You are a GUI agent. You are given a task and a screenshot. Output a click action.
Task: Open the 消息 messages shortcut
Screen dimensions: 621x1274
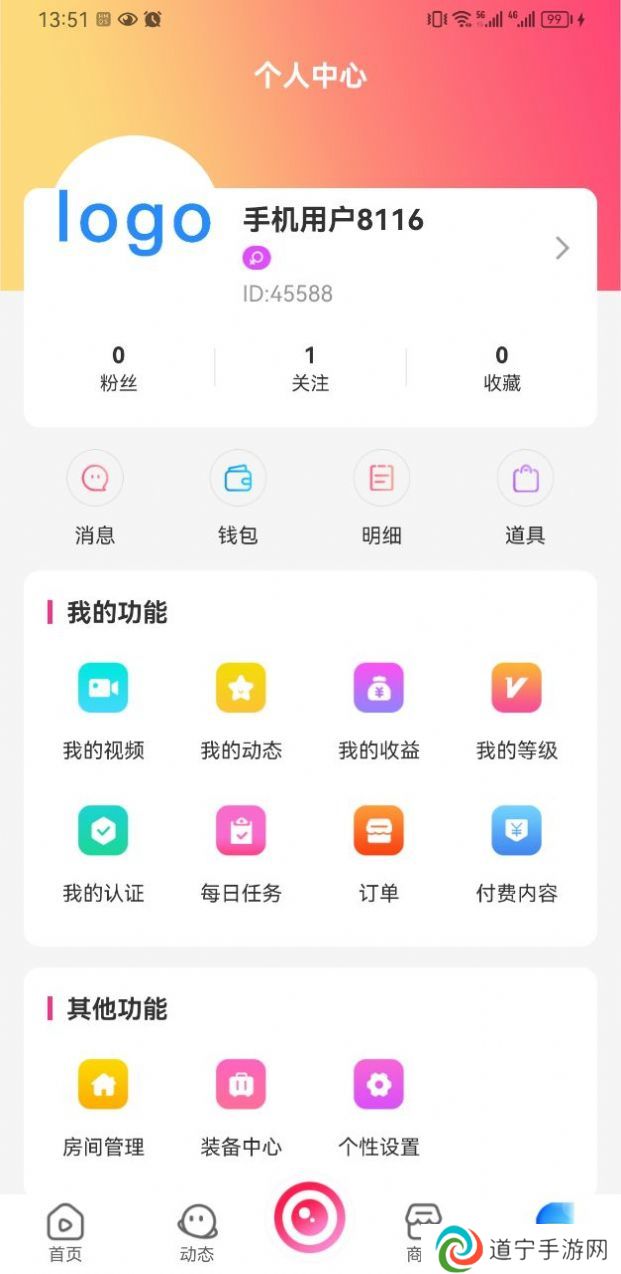click(95, 479)
